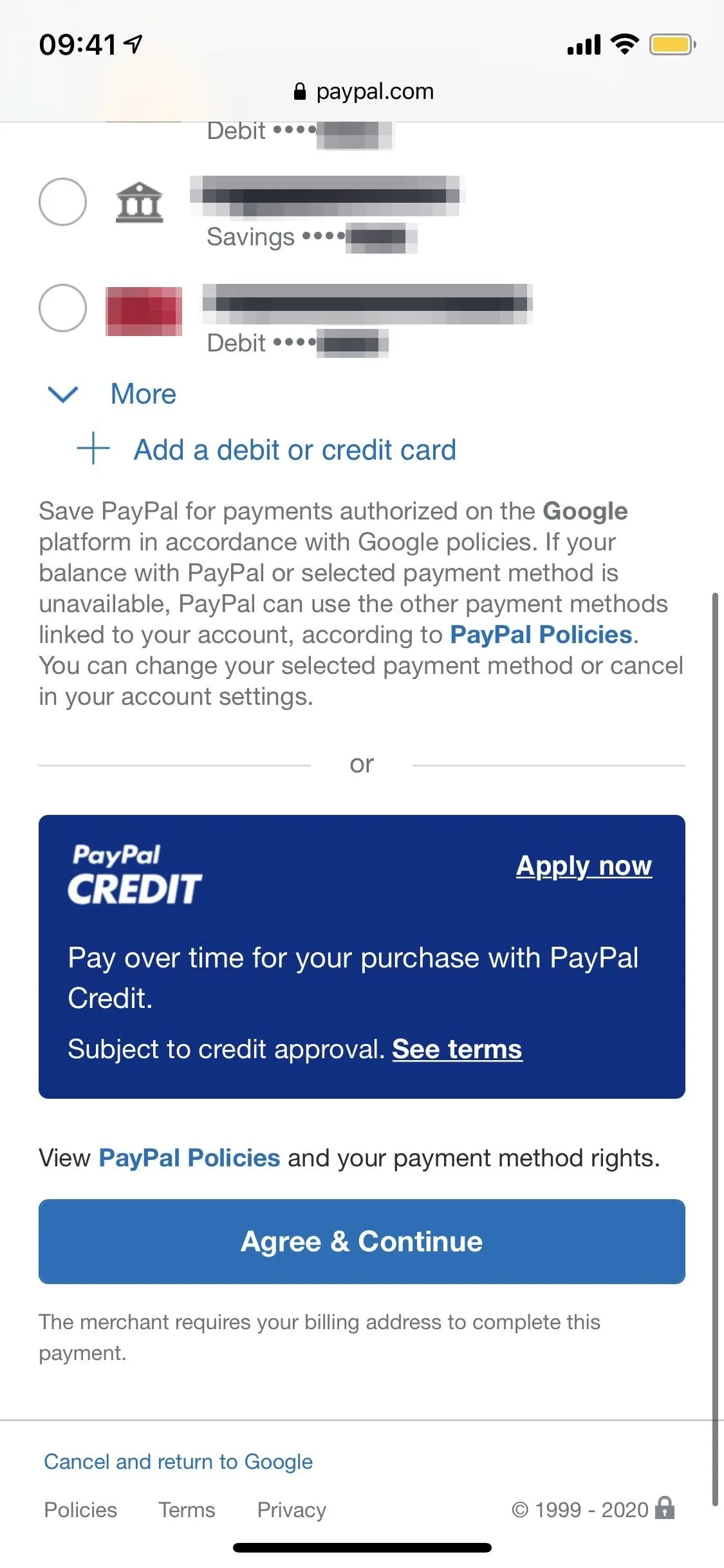Screen dimensions: 724x1568
Task: Tap Agree & Continue
Action: tap(362, 1242)
